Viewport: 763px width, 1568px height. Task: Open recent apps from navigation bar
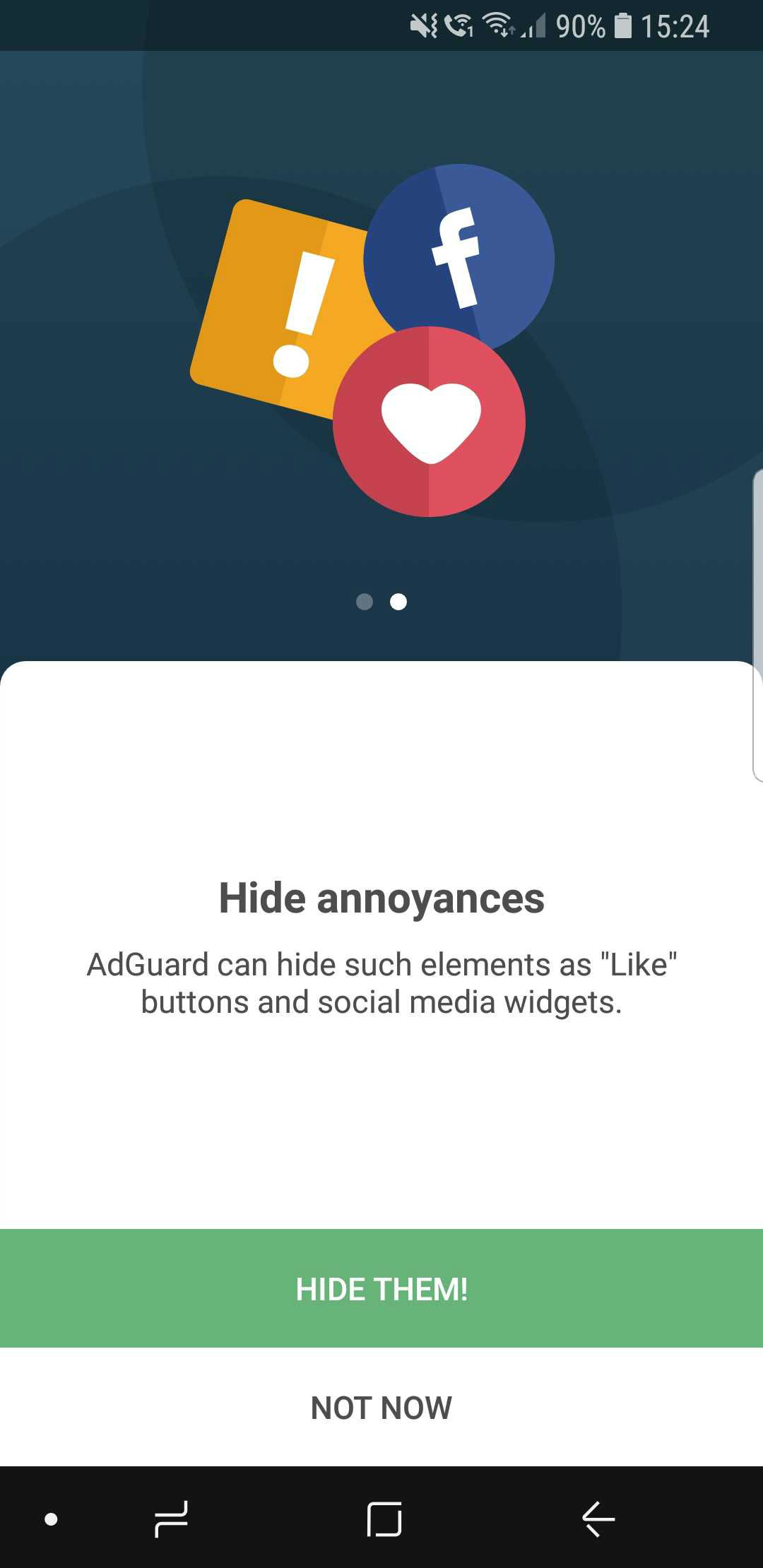tap(172, 1519)
